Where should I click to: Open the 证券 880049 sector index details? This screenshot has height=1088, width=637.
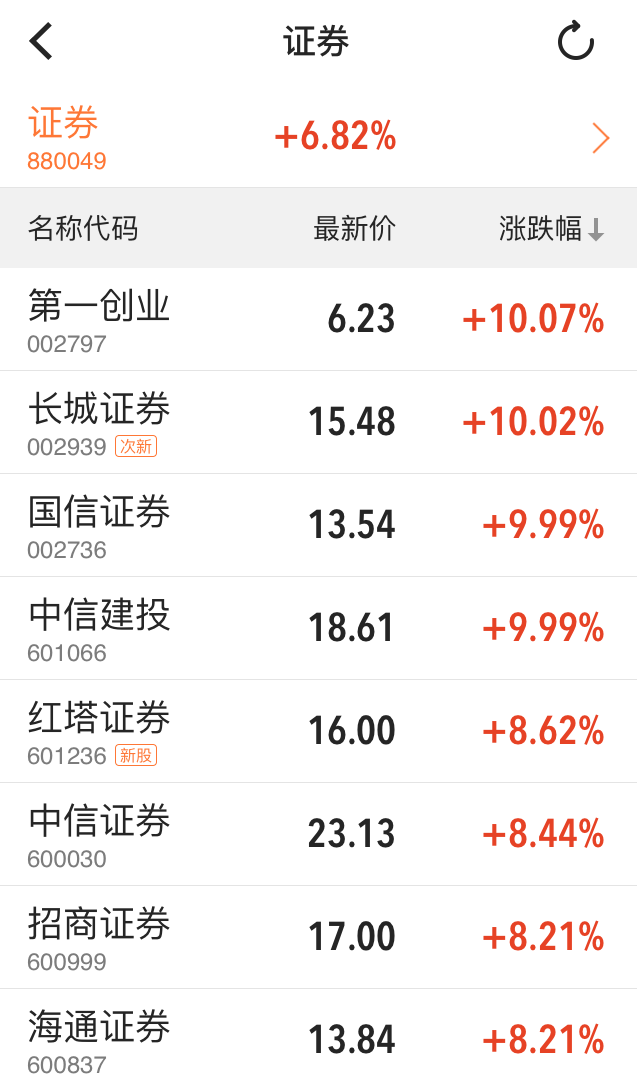[x=318, y=136]
